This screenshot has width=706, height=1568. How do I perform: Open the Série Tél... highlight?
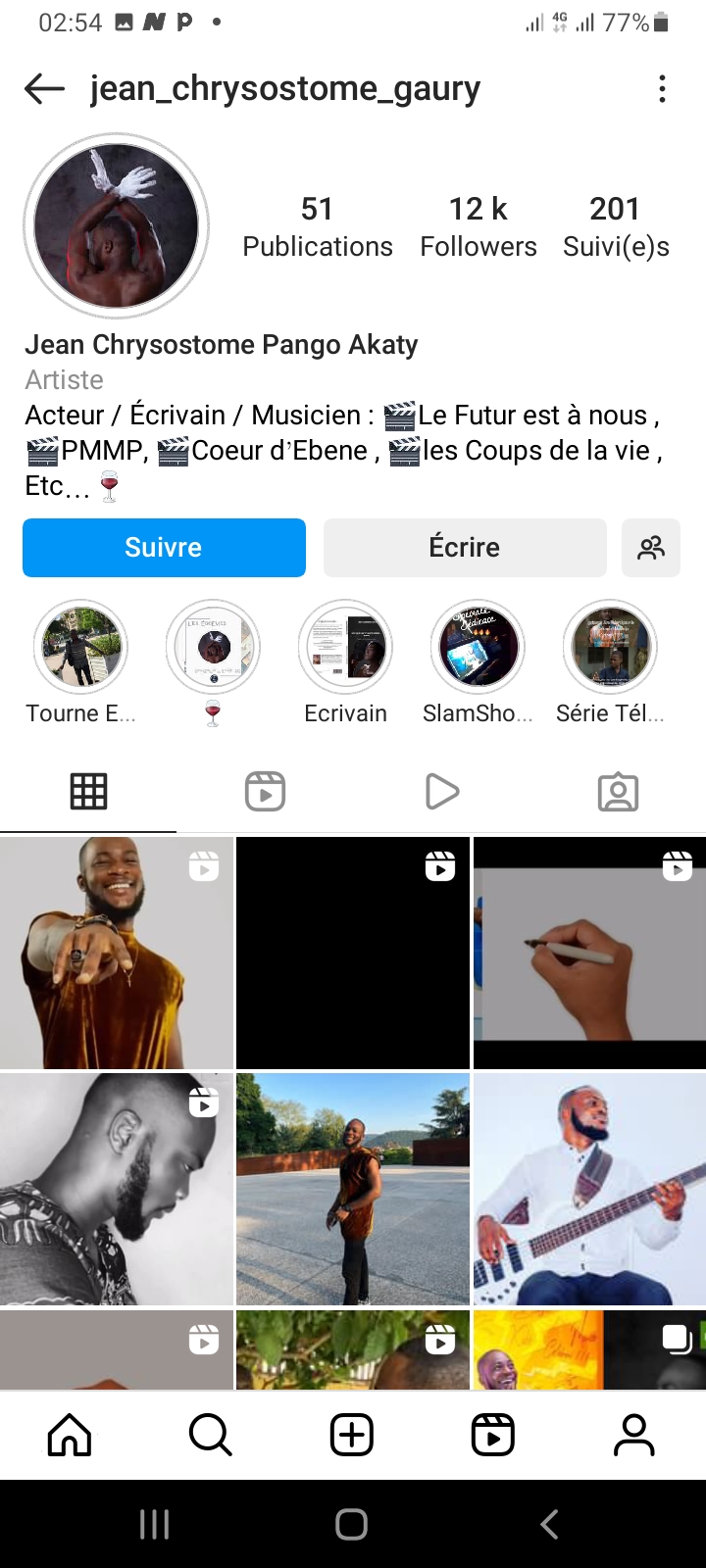tap(610, 648)
